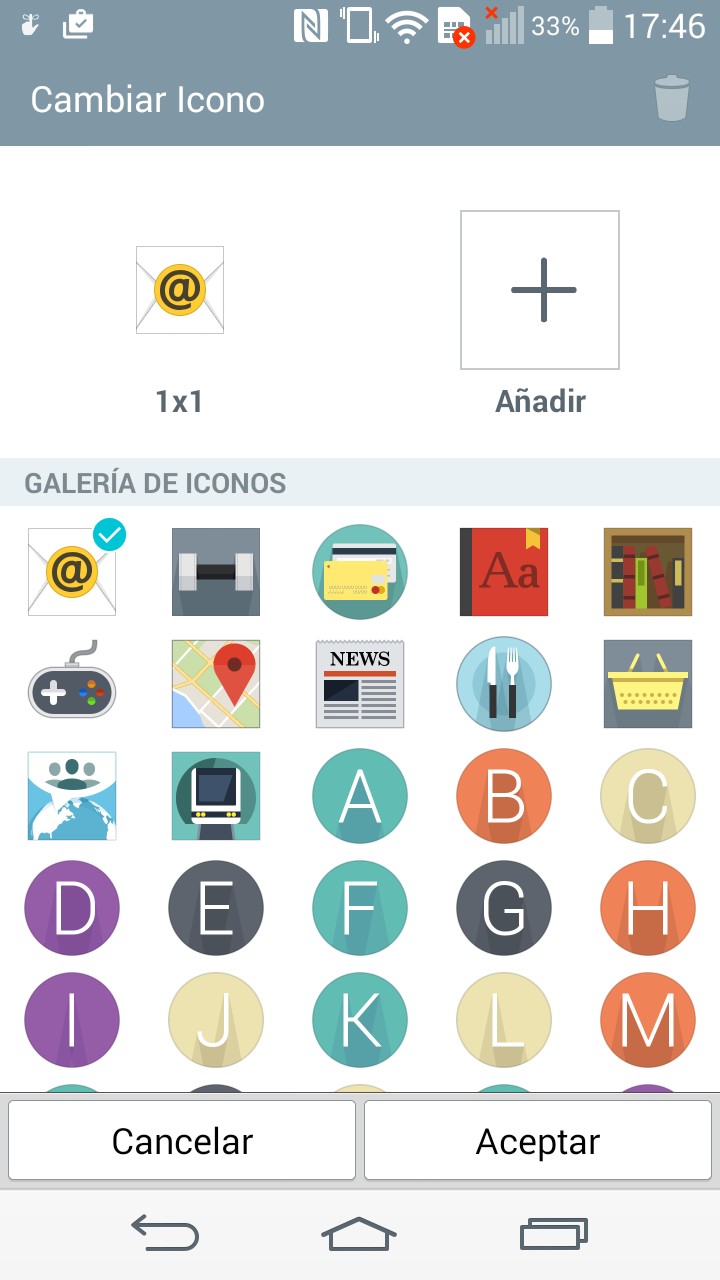
Task: Select the game controller icon
Action: coord(72,684)
